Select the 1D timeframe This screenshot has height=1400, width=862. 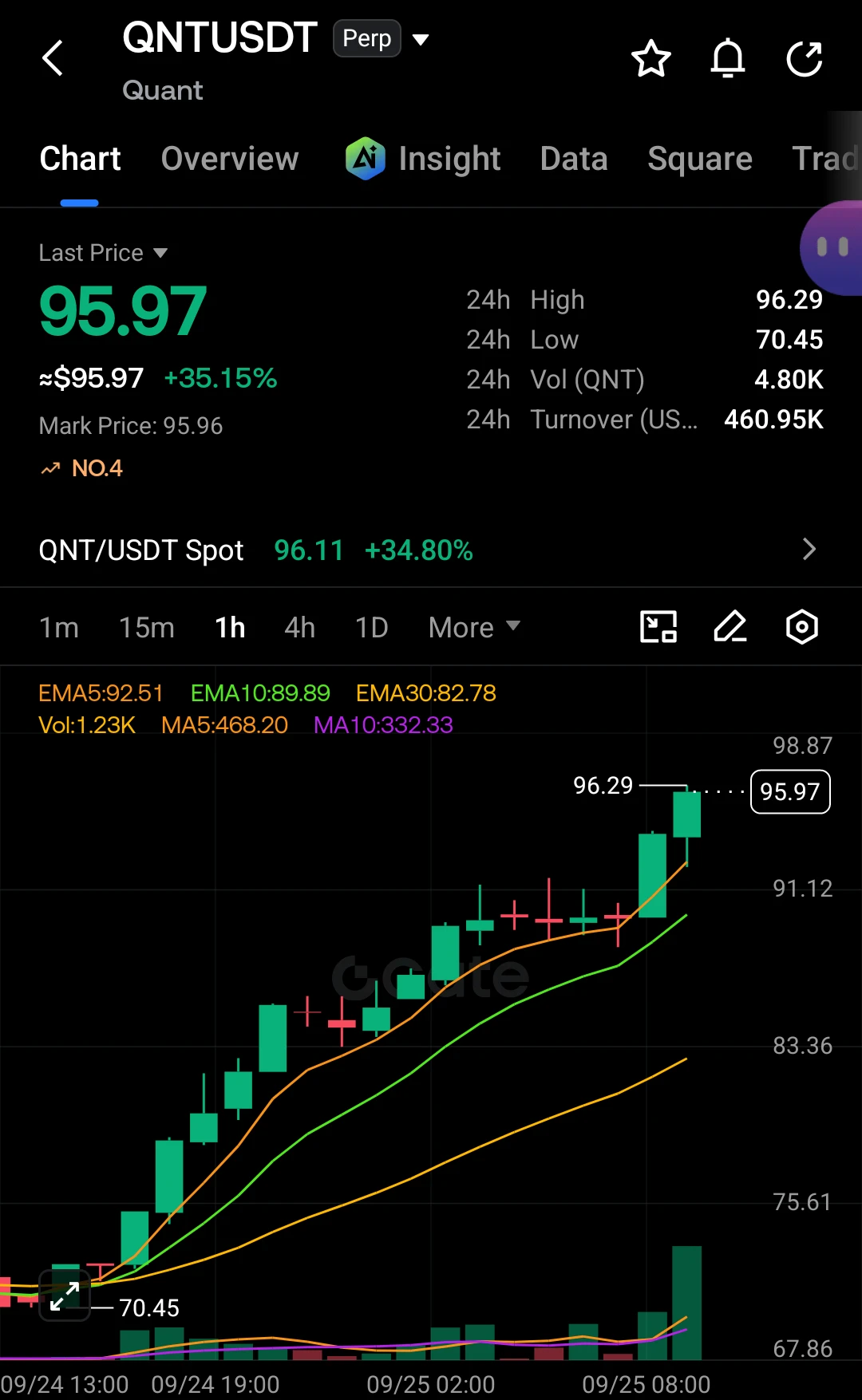point(372,628)
